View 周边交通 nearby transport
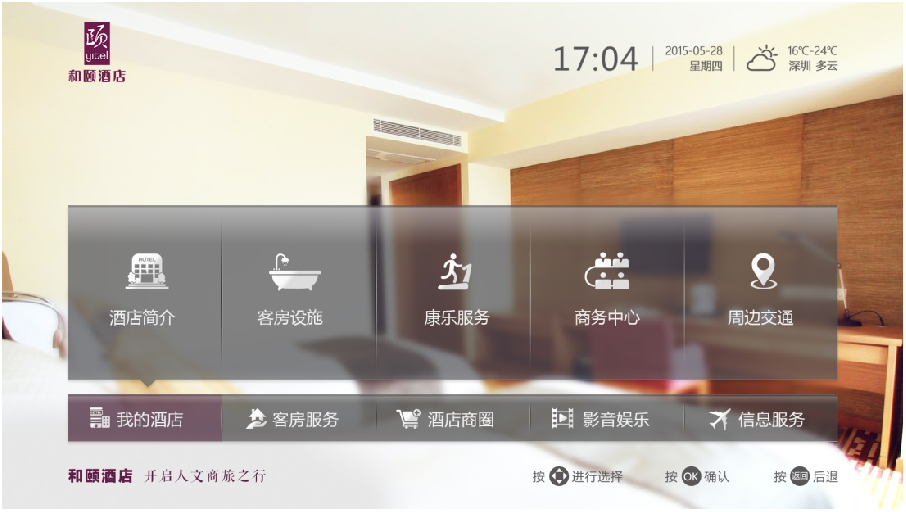The width and height of the screenshot is (906, 512). [761, 290]
